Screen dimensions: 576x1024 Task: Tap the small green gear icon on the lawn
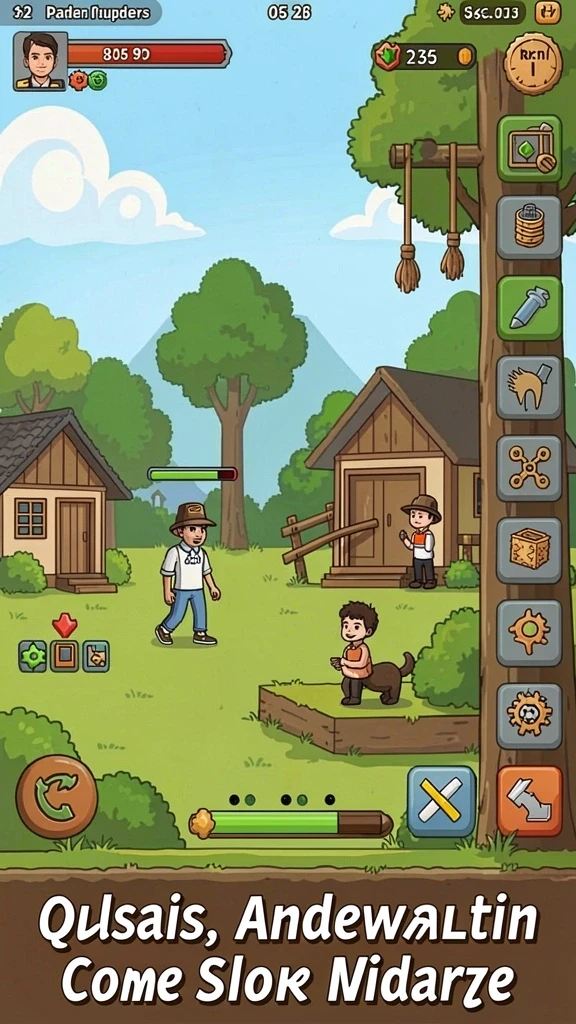click(33, 656)
